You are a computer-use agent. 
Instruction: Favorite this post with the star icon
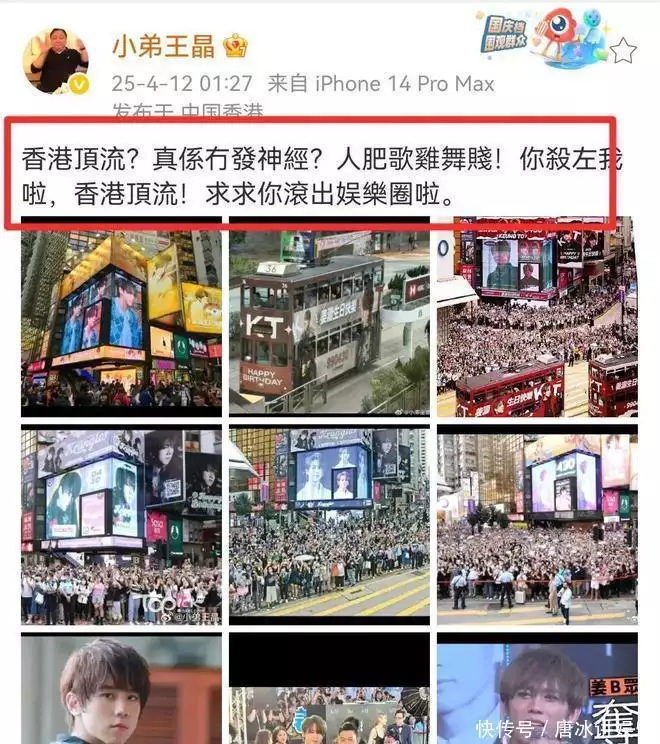pyautogui.click(x=623, y=51)
